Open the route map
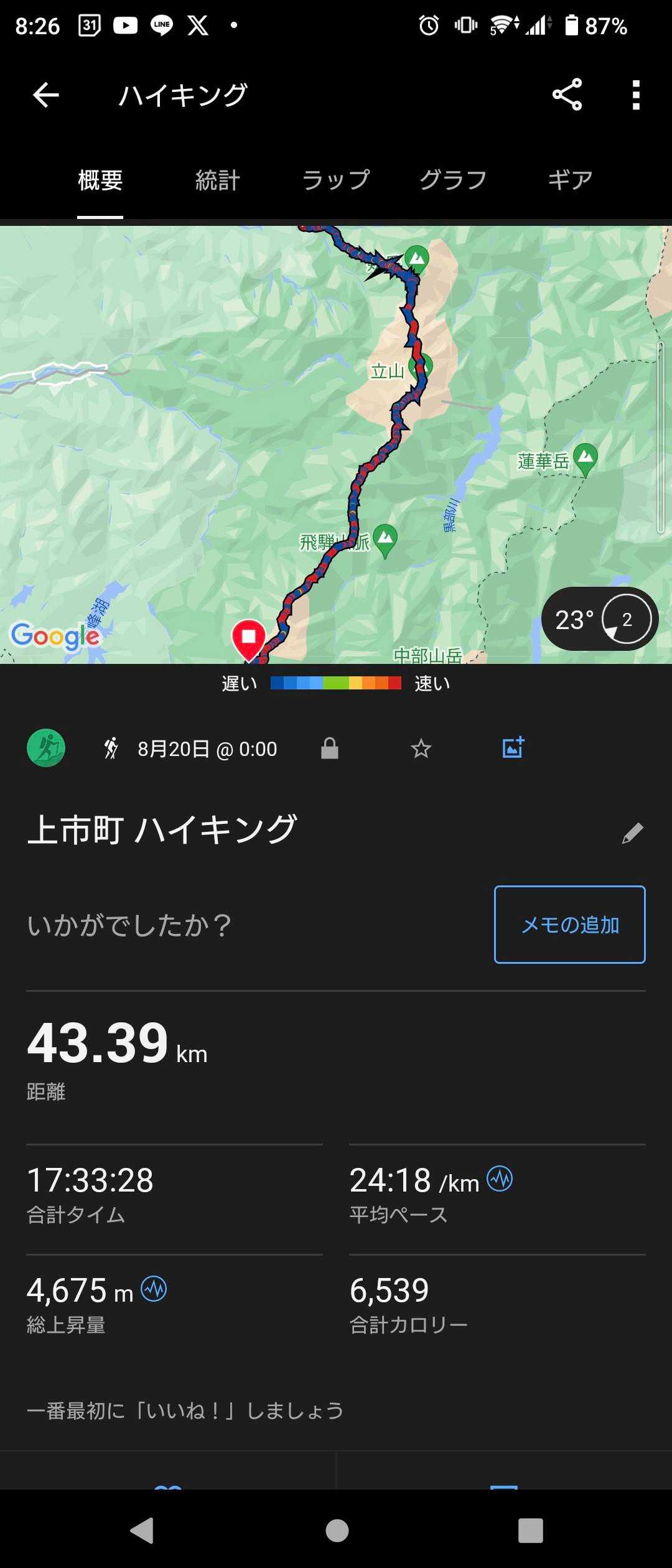The height and width of the screenshot is (1568, 672). point(336,444)
